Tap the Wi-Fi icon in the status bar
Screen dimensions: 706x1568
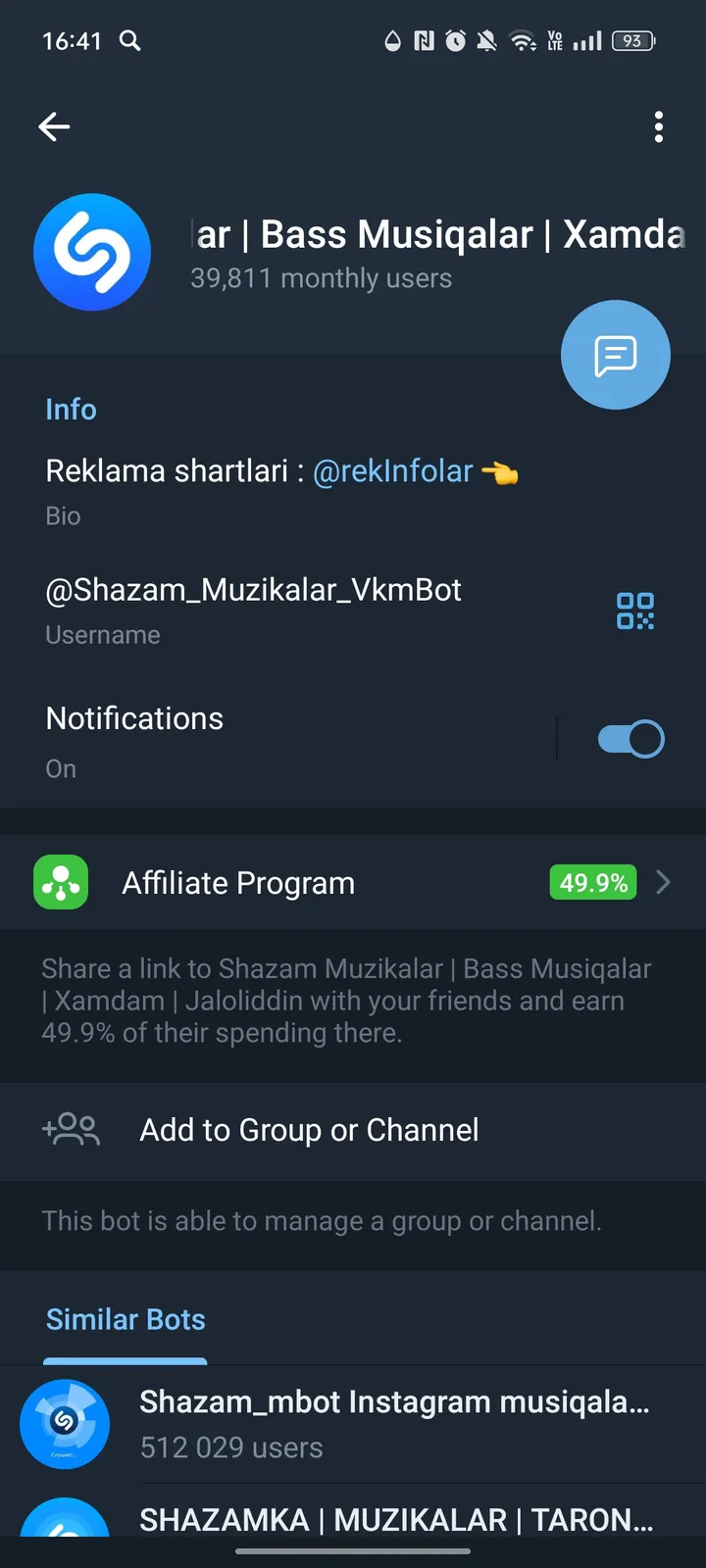coord(524,41)
